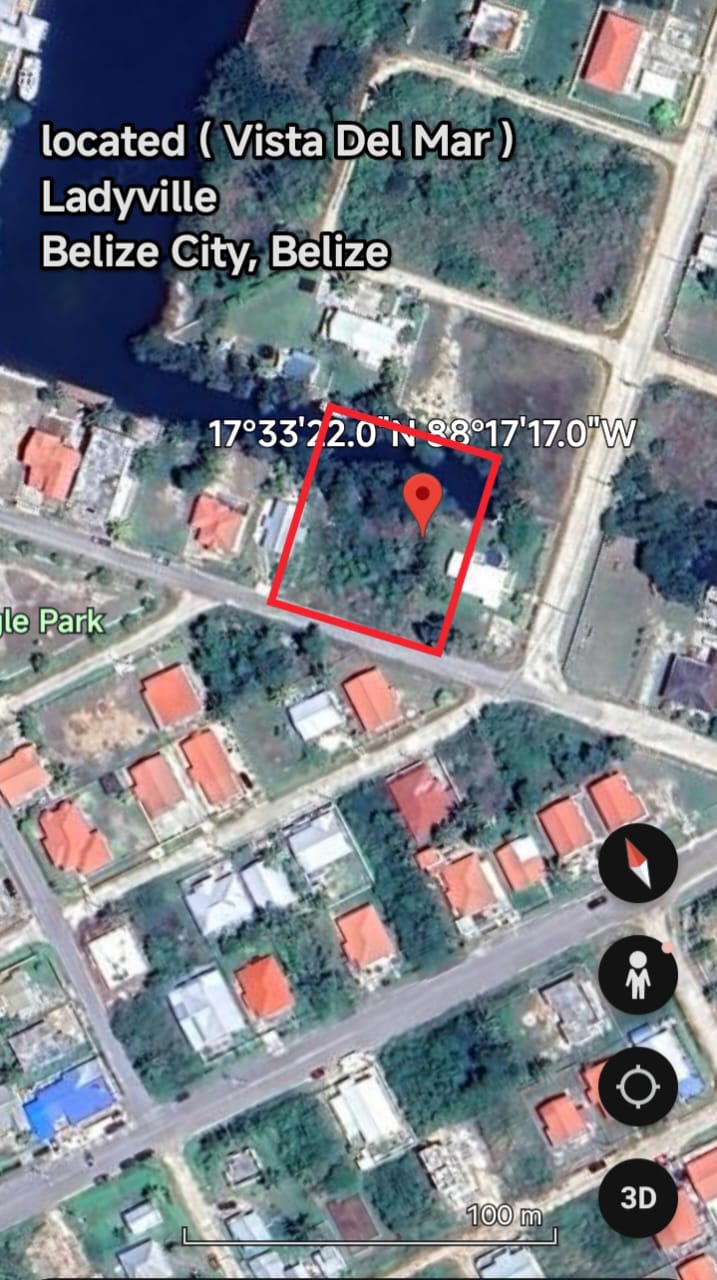Switch the map to 3D view

click(x=638, y=1198)
